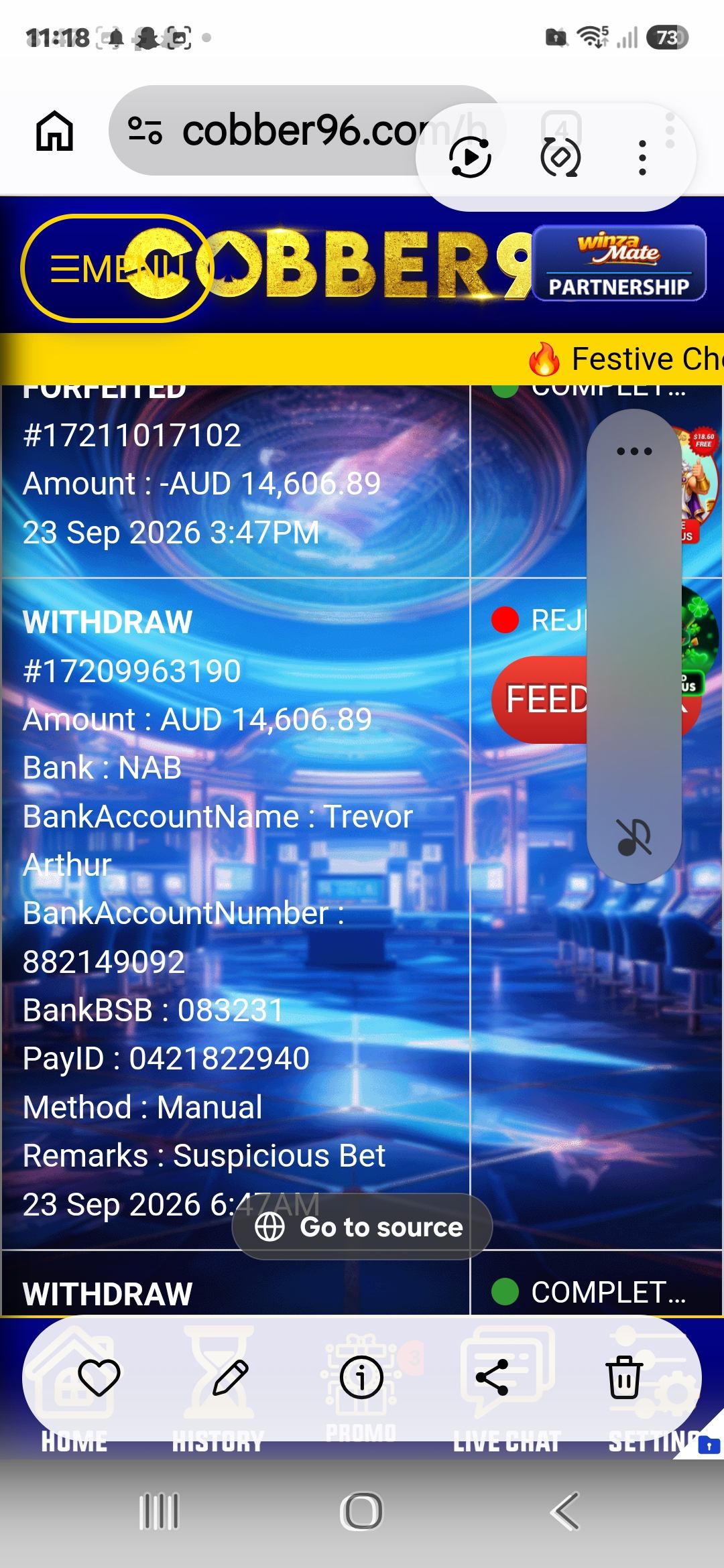This screenshot has height=1568, width=724.
Task: Go back using the system back button
Action: coord(564,1512)
